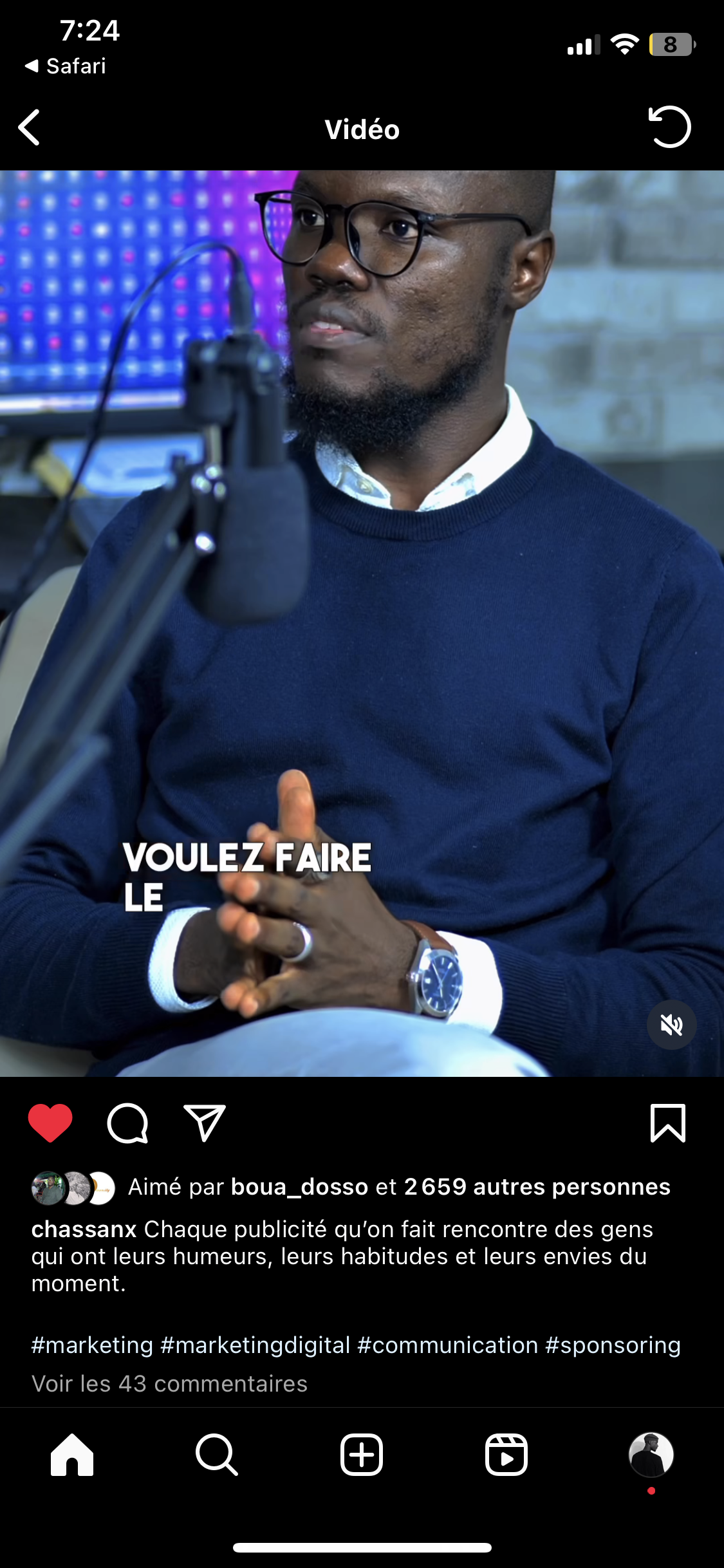This screenshot has width=724, height=1568.
Task: Bookmark this video post
Action: point(668,1123)
